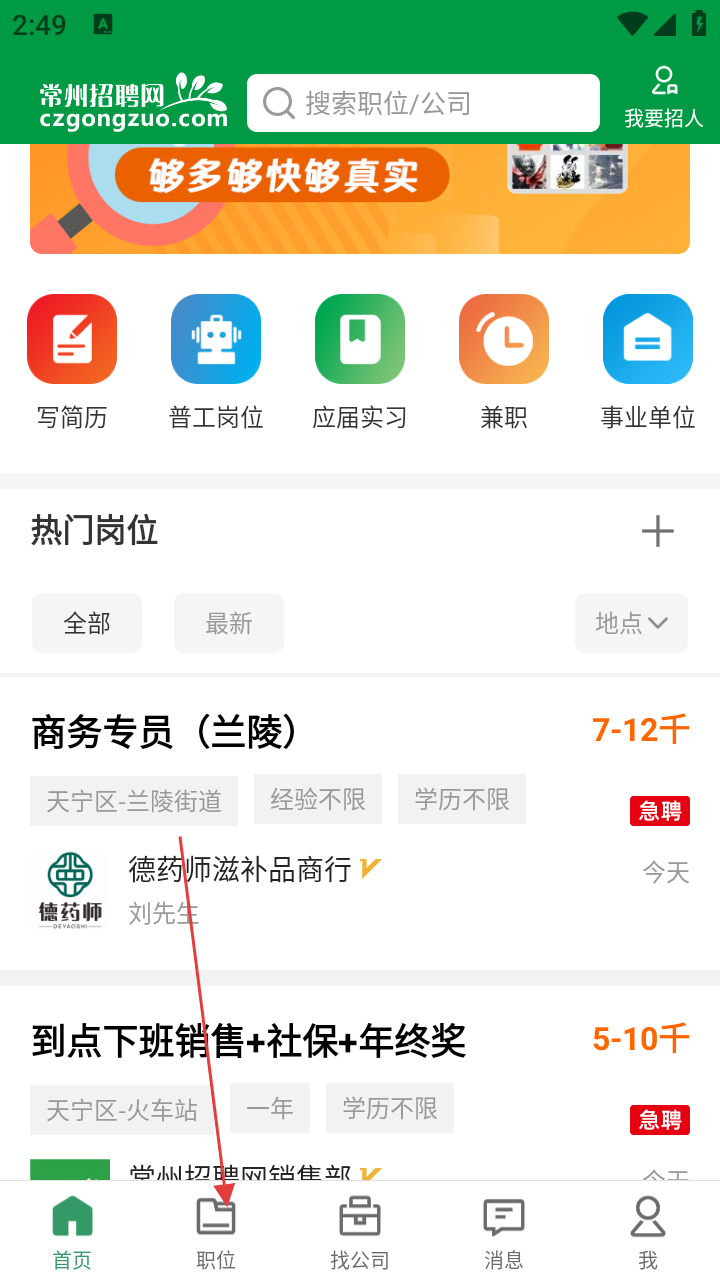The image size is (720, 1280).
Task: Switch to the 消息 tab
Action: pos(504,1233)
